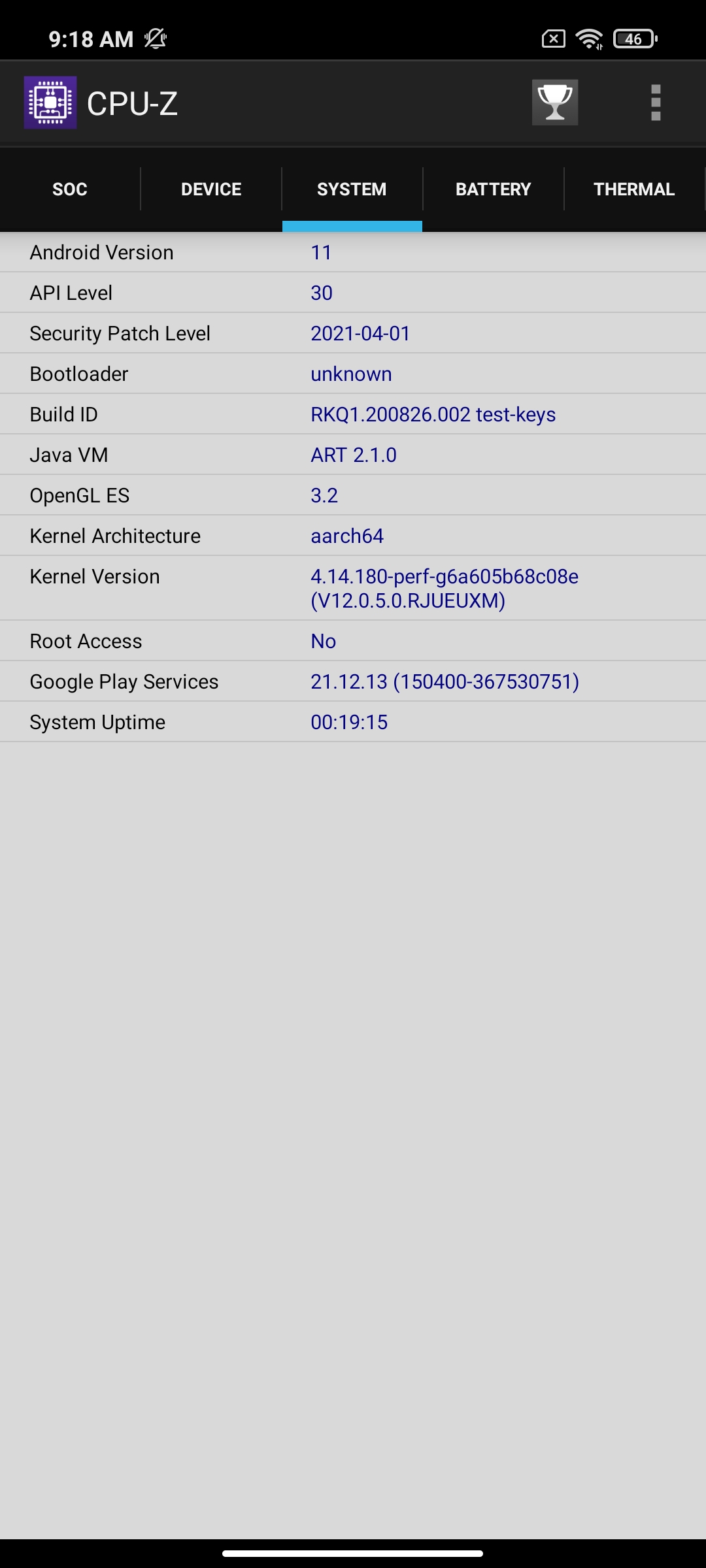The width and height of the screenshot is (706, 1568).
Task: Open the trophy benchmark icon
Action: click(554, 103)
